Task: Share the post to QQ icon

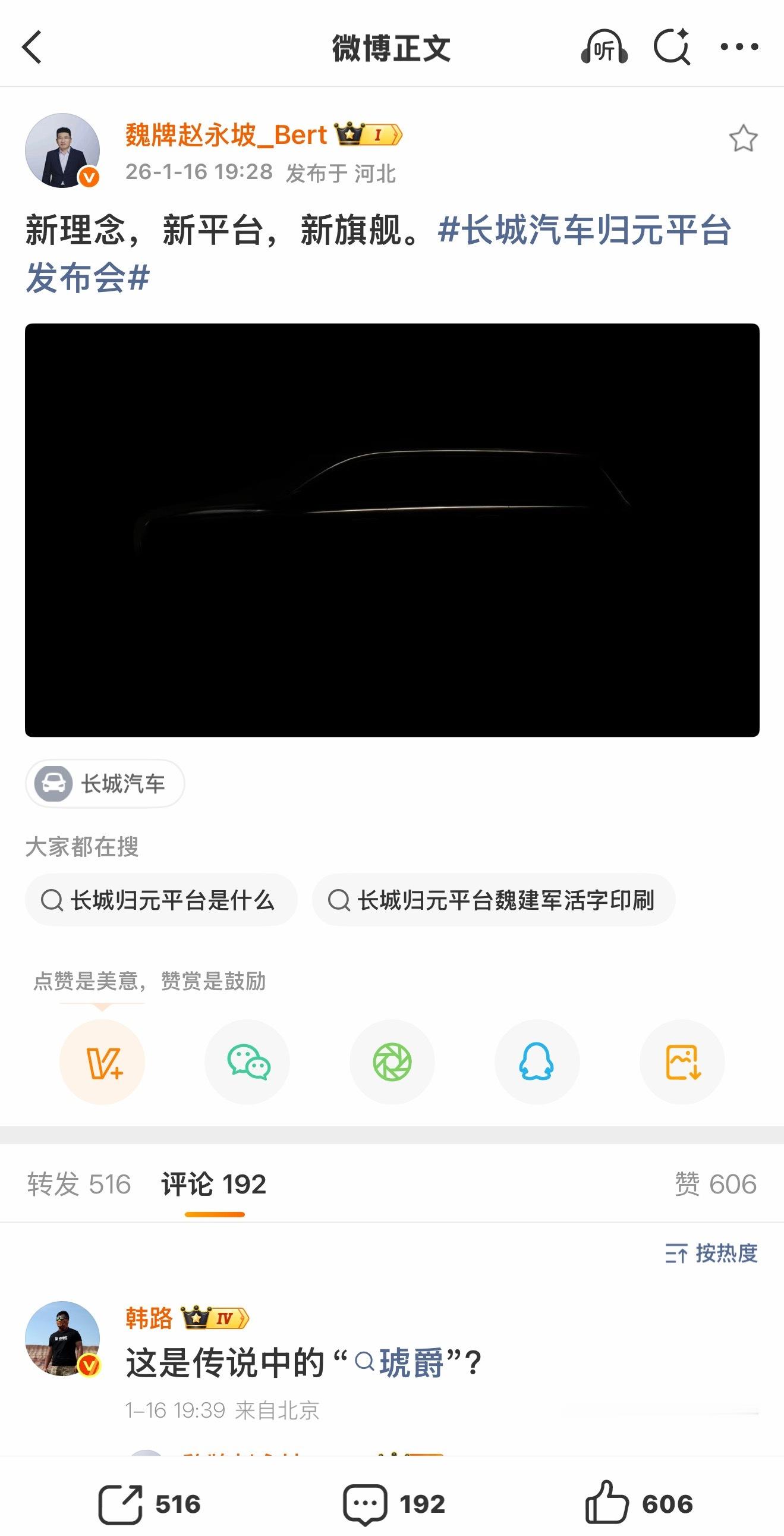Action: coord(536,1062)
